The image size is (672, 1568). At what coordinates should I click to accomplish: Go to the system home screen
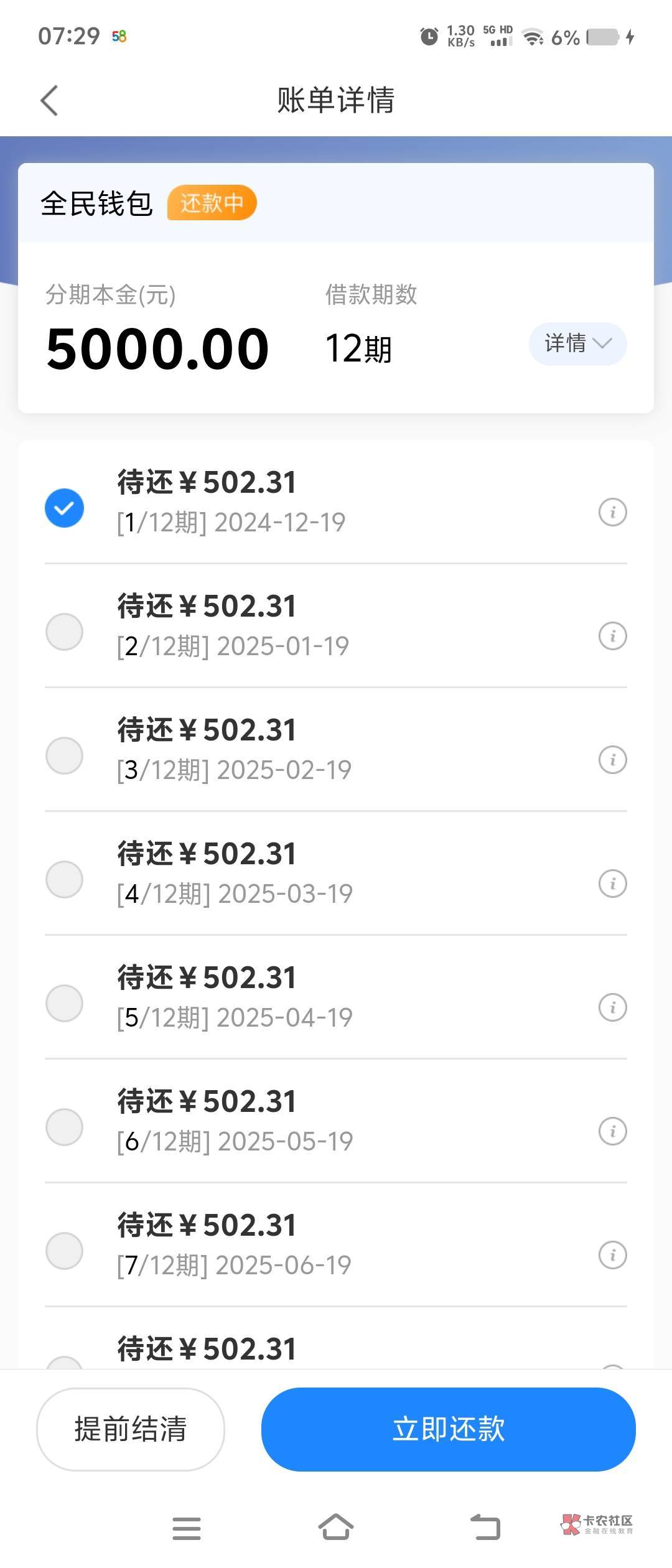click(336, 1528)
